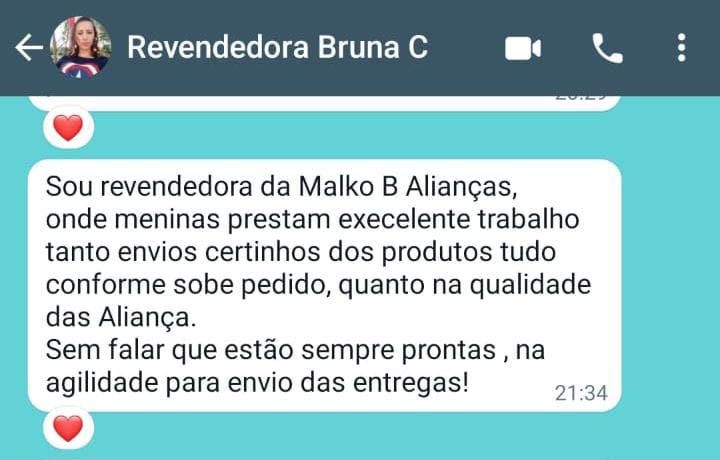View heart reaction on the 21:34 message
The width and height of the screenshot is (720, 460).
tap(68, 429)
